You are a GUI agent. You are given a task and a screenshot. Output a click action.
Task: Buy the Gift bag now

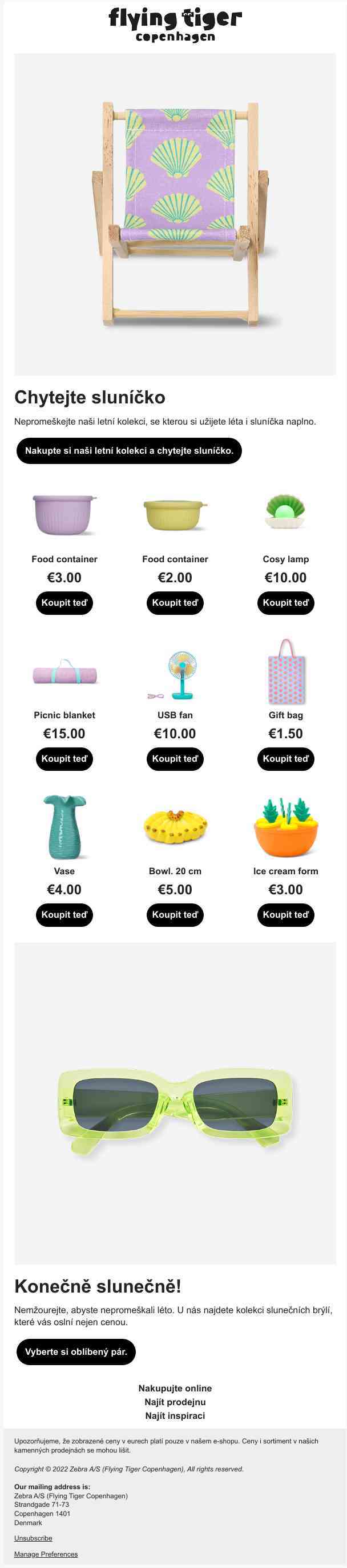[x=285, y=758]
